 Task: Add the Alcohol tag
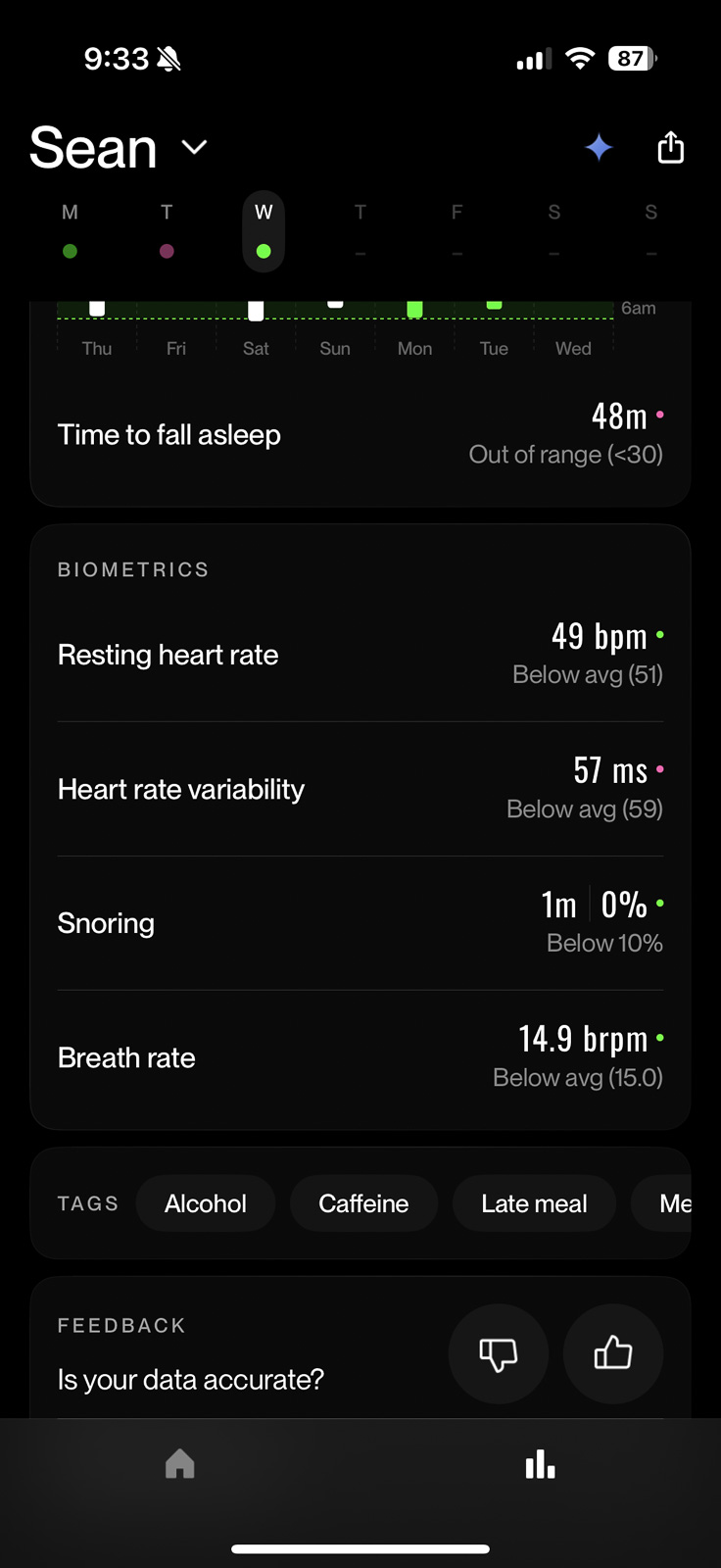pos(206,1203)
